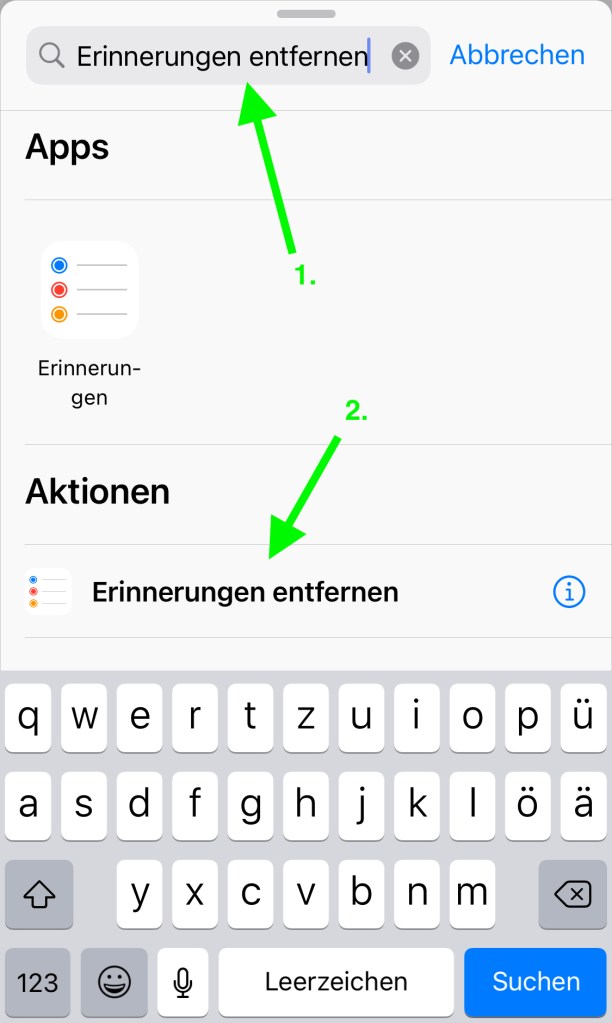Hit the backspace key
612x1023 pixels.
point(572,894)
